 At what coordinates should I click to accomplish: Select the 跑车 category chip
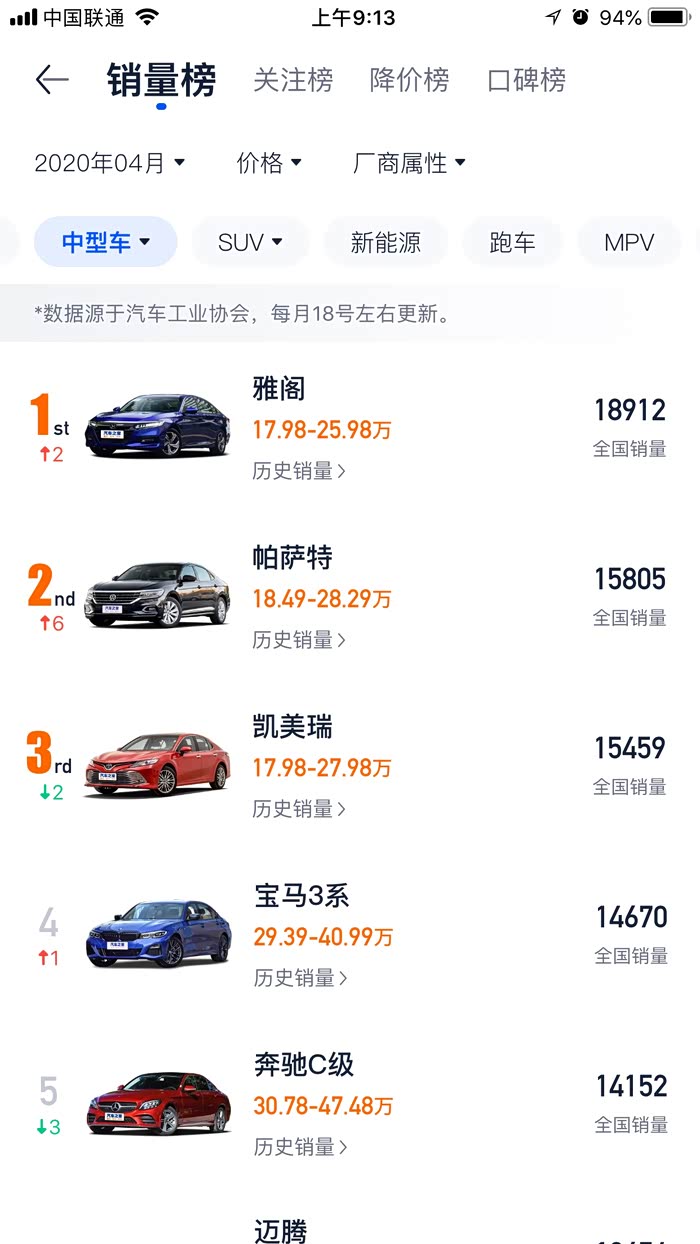[x=512, y=242]
